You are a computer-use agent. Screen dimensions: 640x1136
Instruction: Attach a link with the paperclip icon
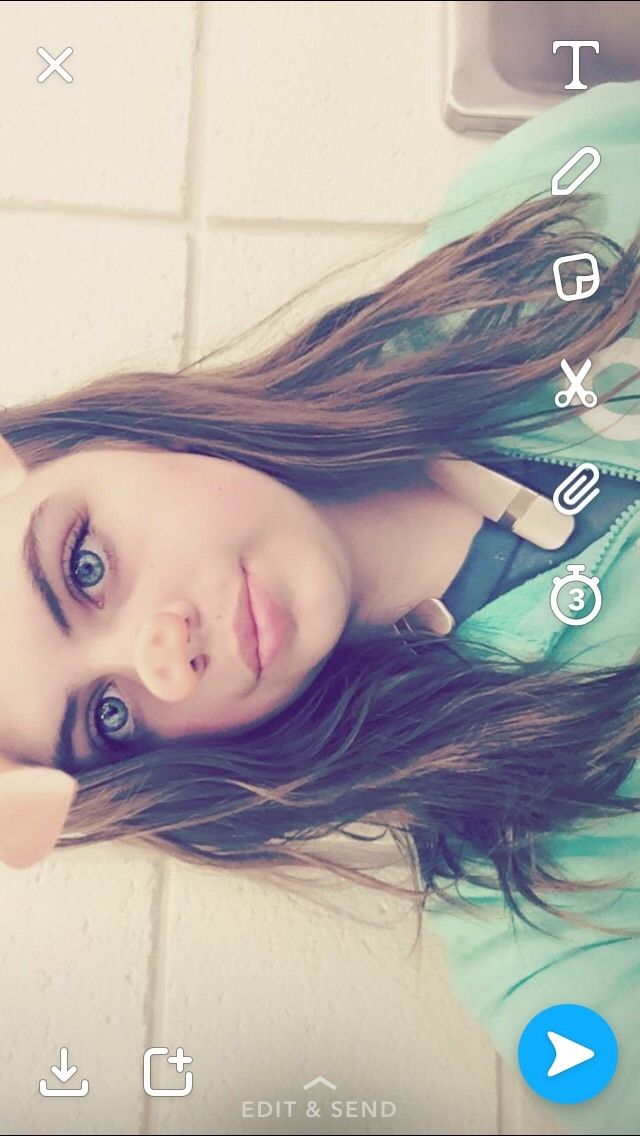coord(576,489)
